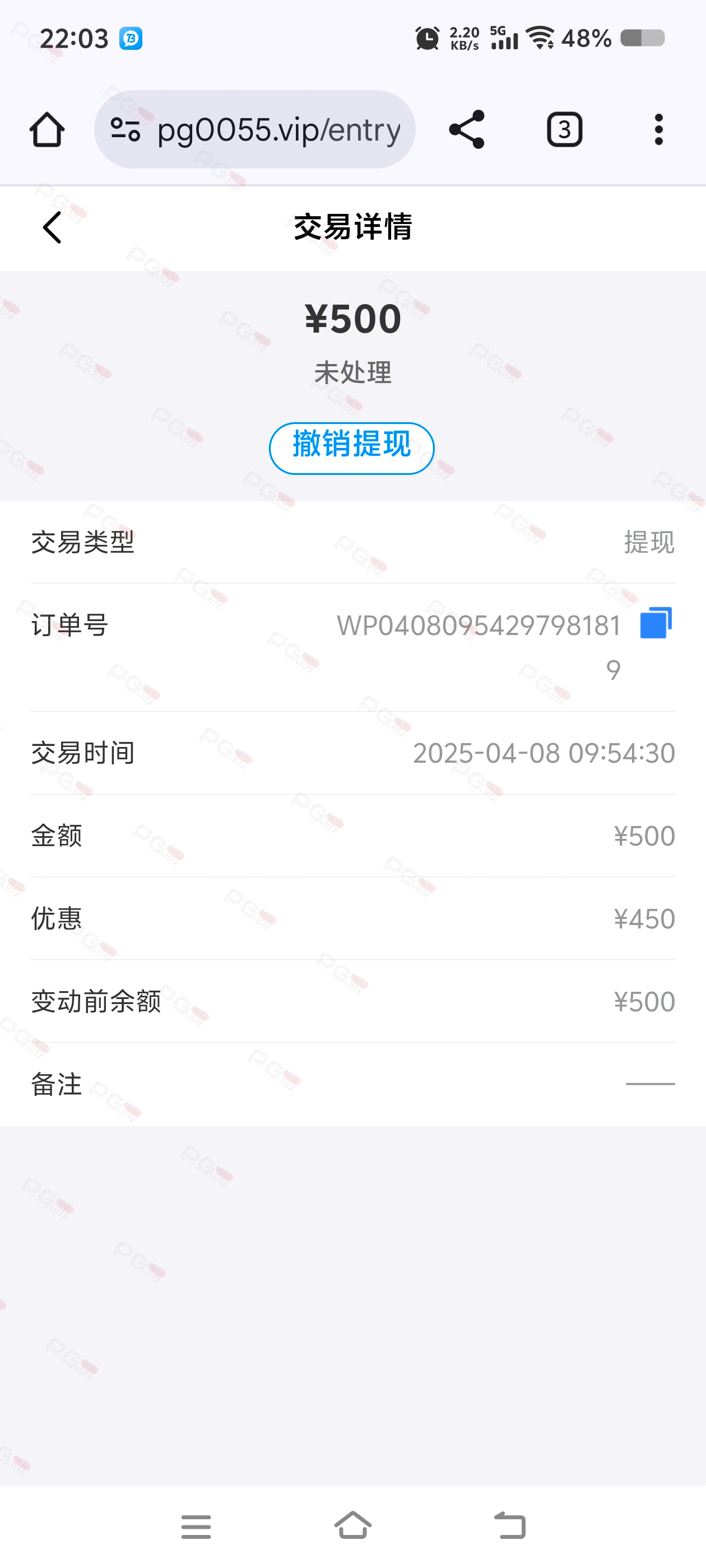
Task: Open the browser home page icon
Action: point(47,130)
